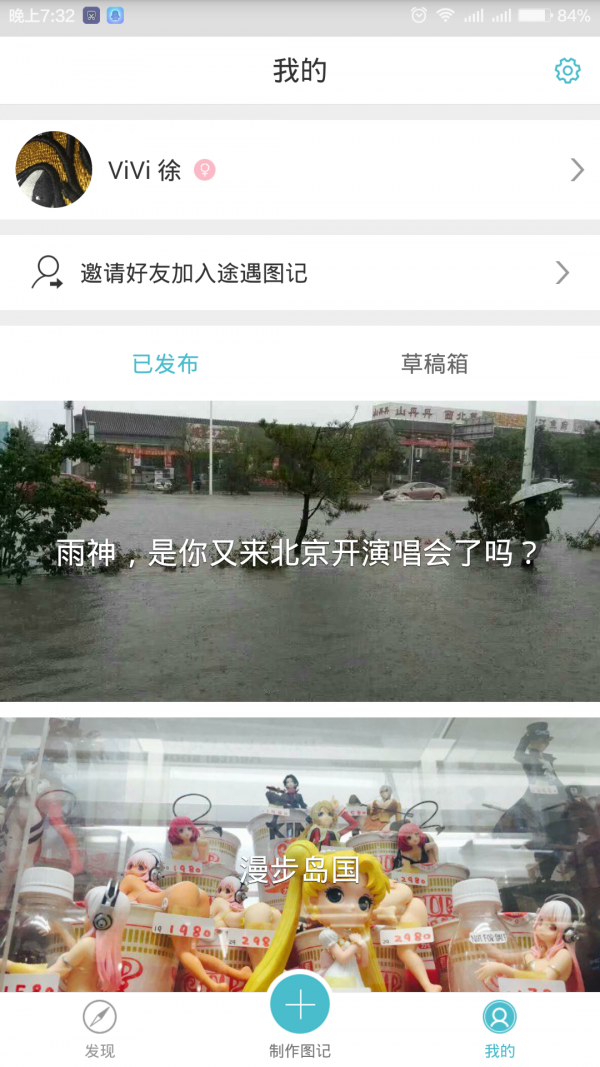Open 邀请好友加入途遇图记 invitation row

click(300, 272)
